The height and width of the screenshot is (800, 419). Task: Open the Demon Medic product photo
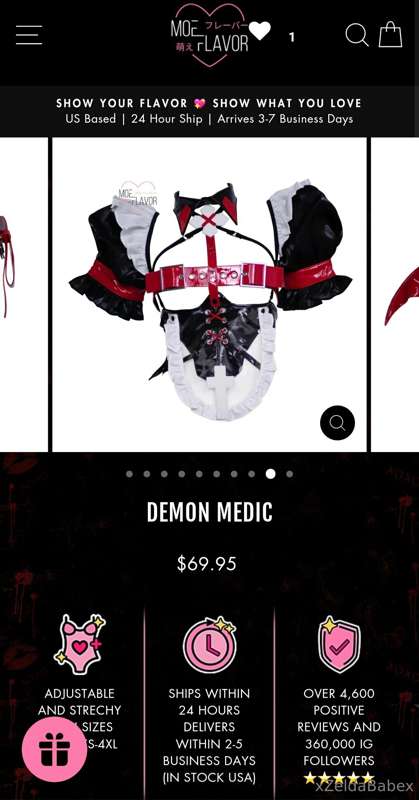point(209,294)
